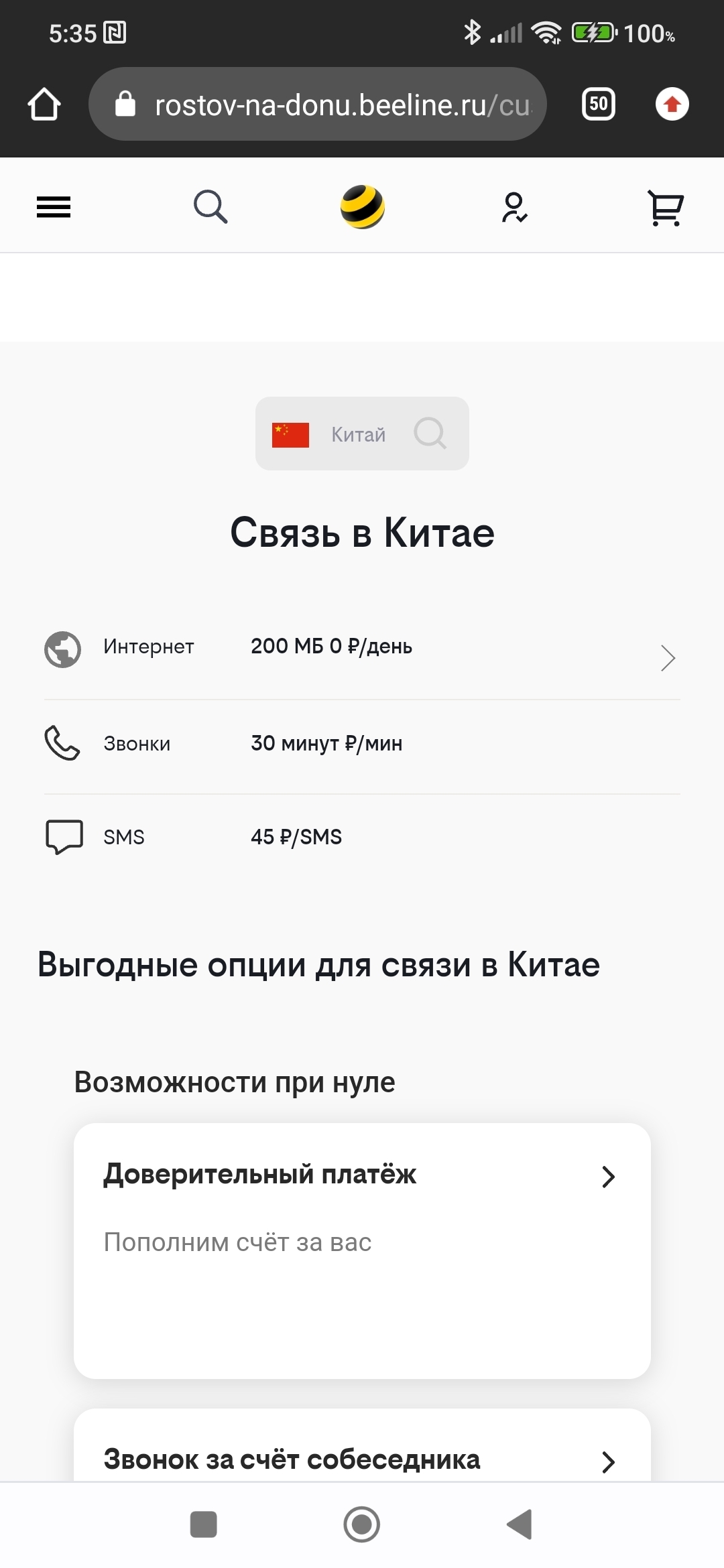Image resolution: width=724 pixels, height=1568 pixels.
Task: Go back with the system back button
Action: click(x=520, y=1524)
